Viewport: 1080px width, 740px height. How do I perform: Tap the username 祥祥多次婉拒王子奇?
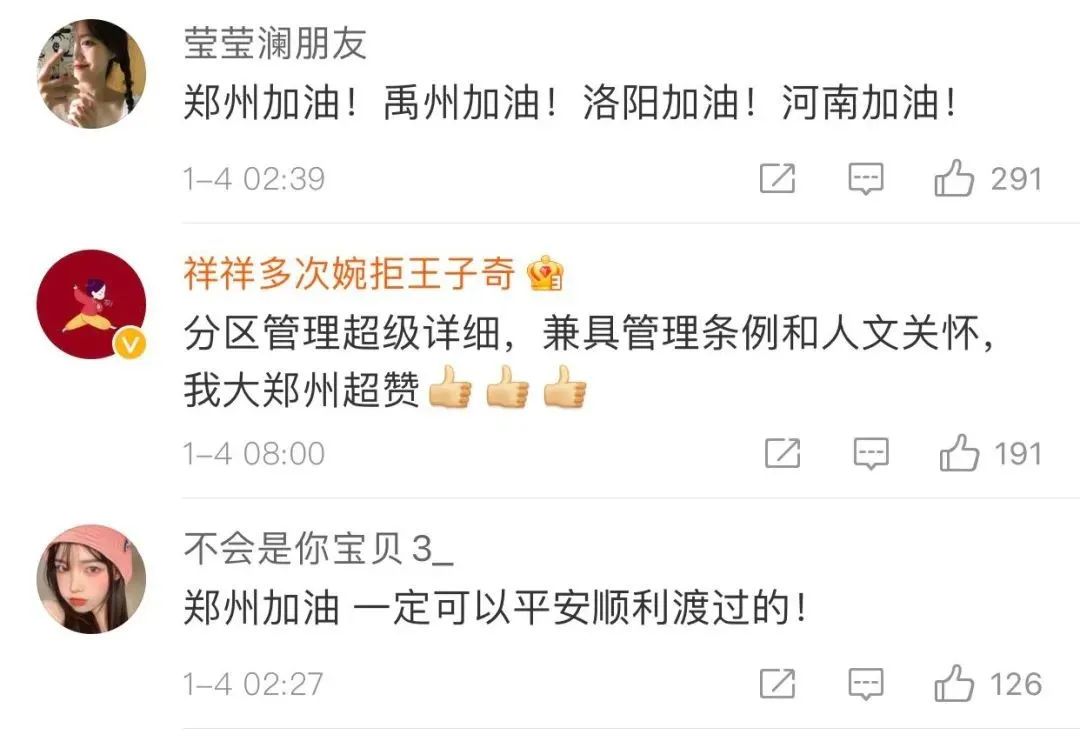(x=349, y=272)
